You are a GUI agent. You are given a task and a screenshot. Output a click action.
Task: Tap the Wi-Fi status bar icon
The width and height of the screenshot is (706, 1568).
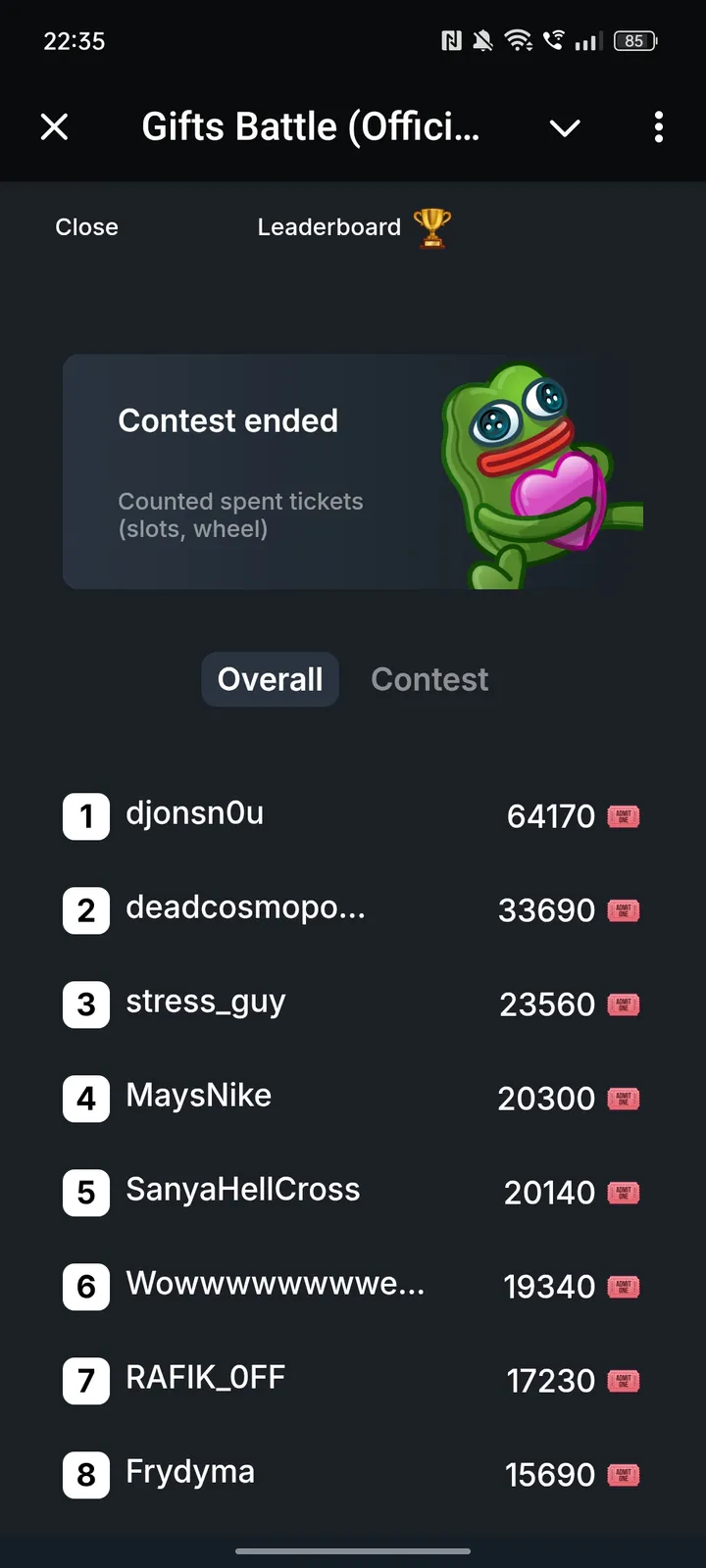(519, 40)
